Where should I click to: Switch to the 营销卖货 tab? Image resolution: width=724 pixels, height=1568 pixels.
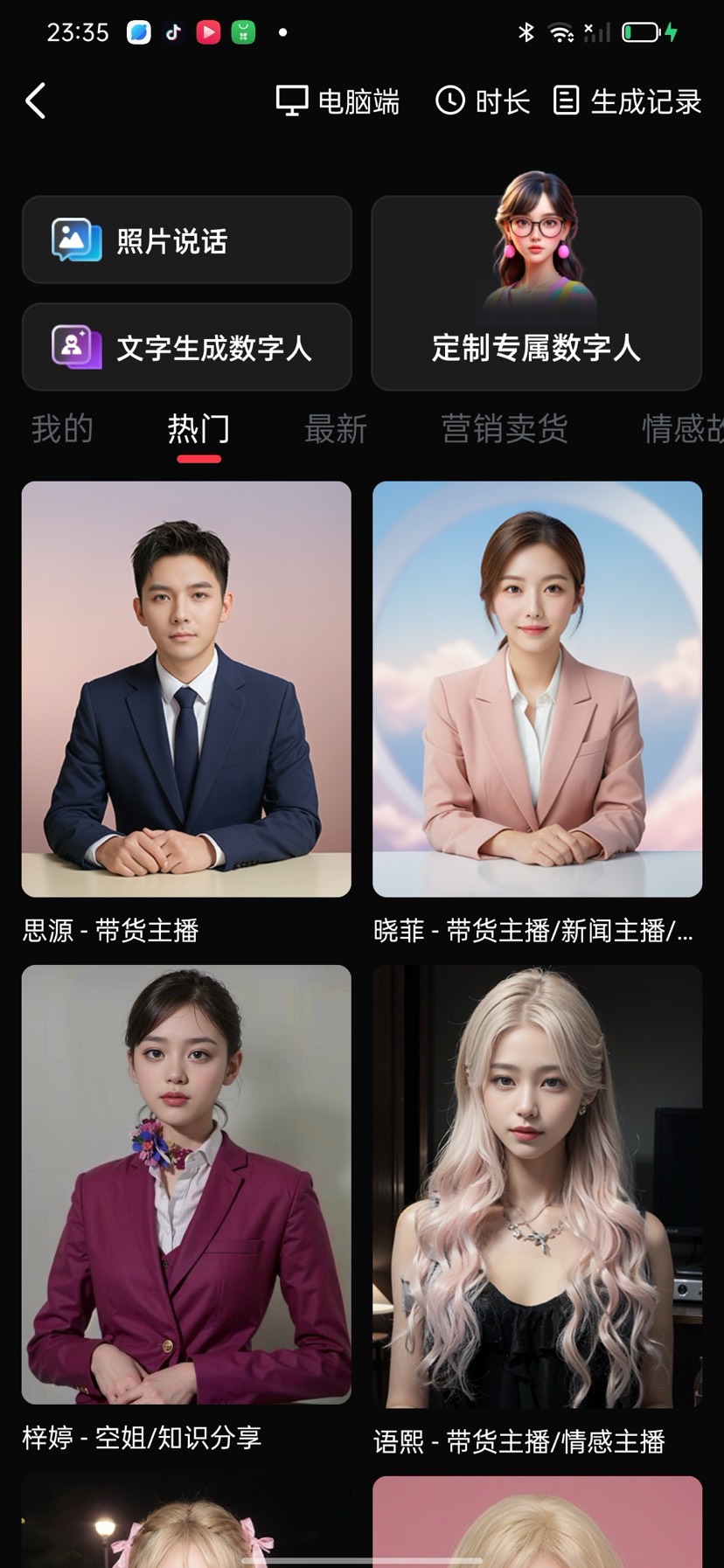click(x=505, y=429)
